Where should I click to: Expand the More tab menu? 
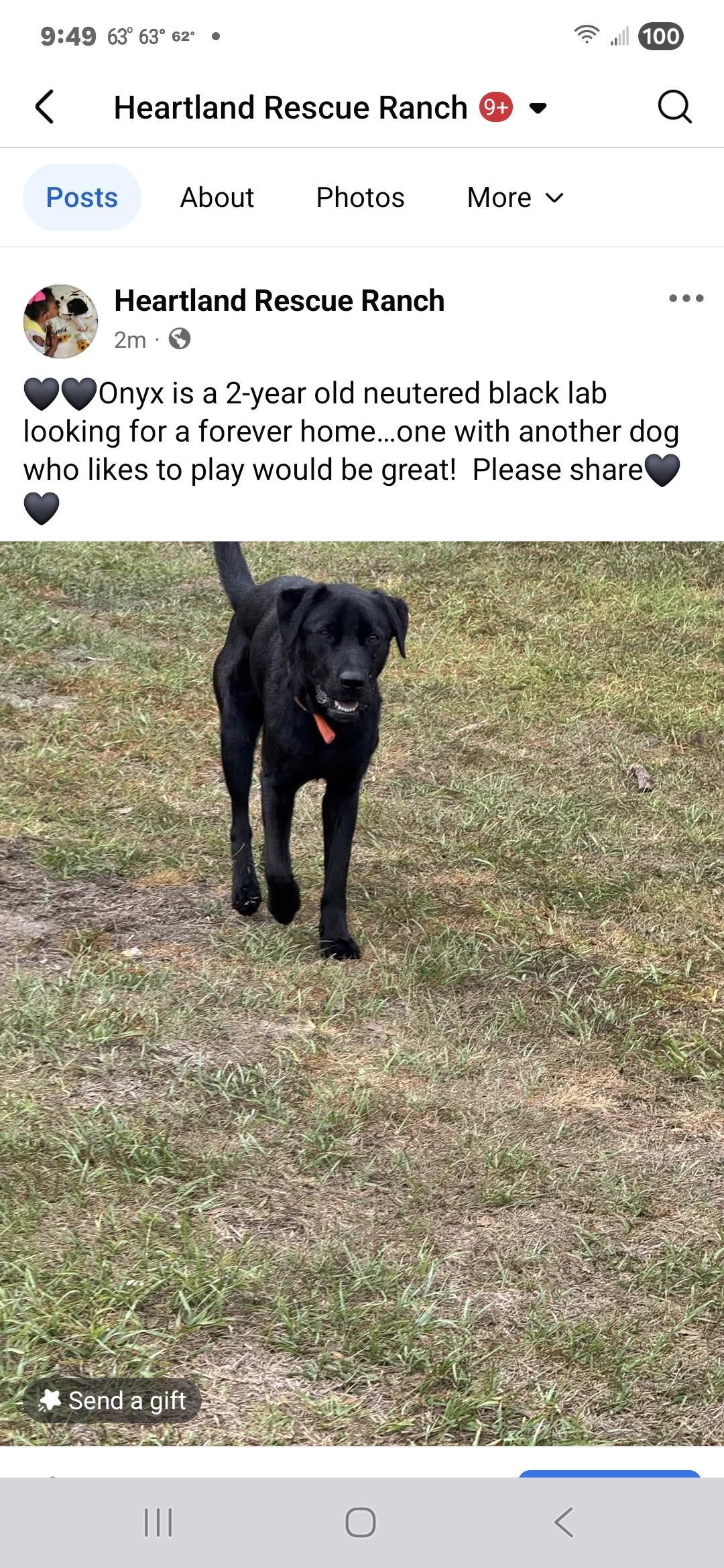click(x=514, y=198)
